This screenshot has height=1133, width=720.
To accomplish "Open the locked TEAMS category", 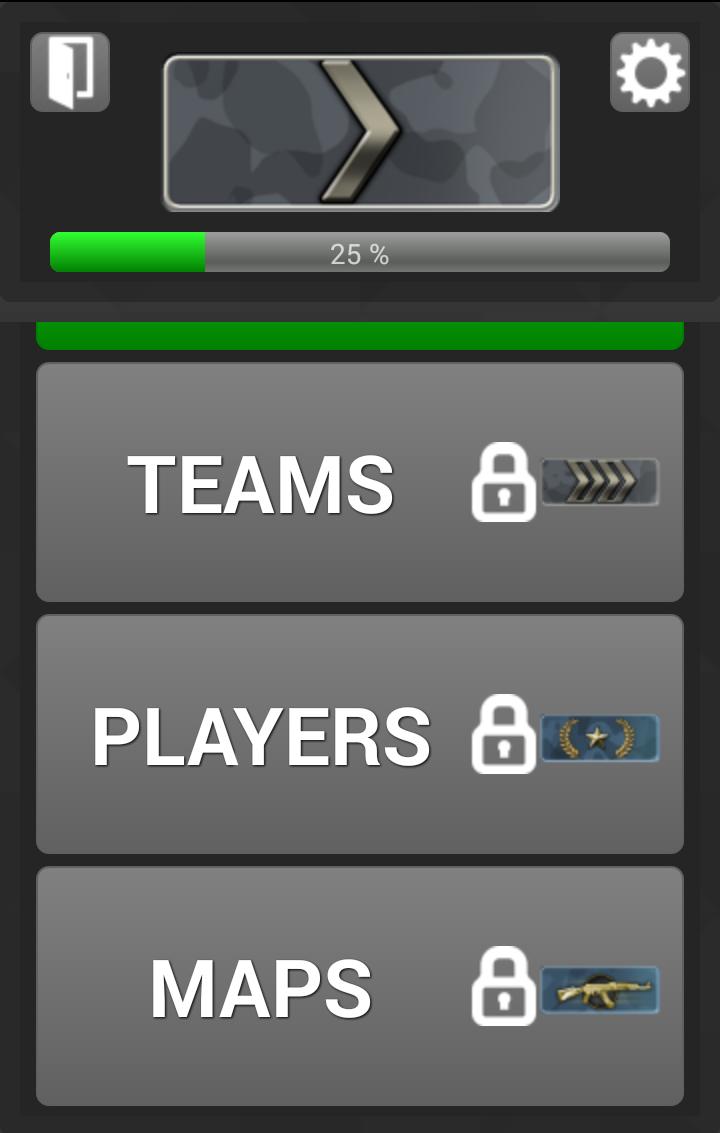I will (x=360, y=483).
